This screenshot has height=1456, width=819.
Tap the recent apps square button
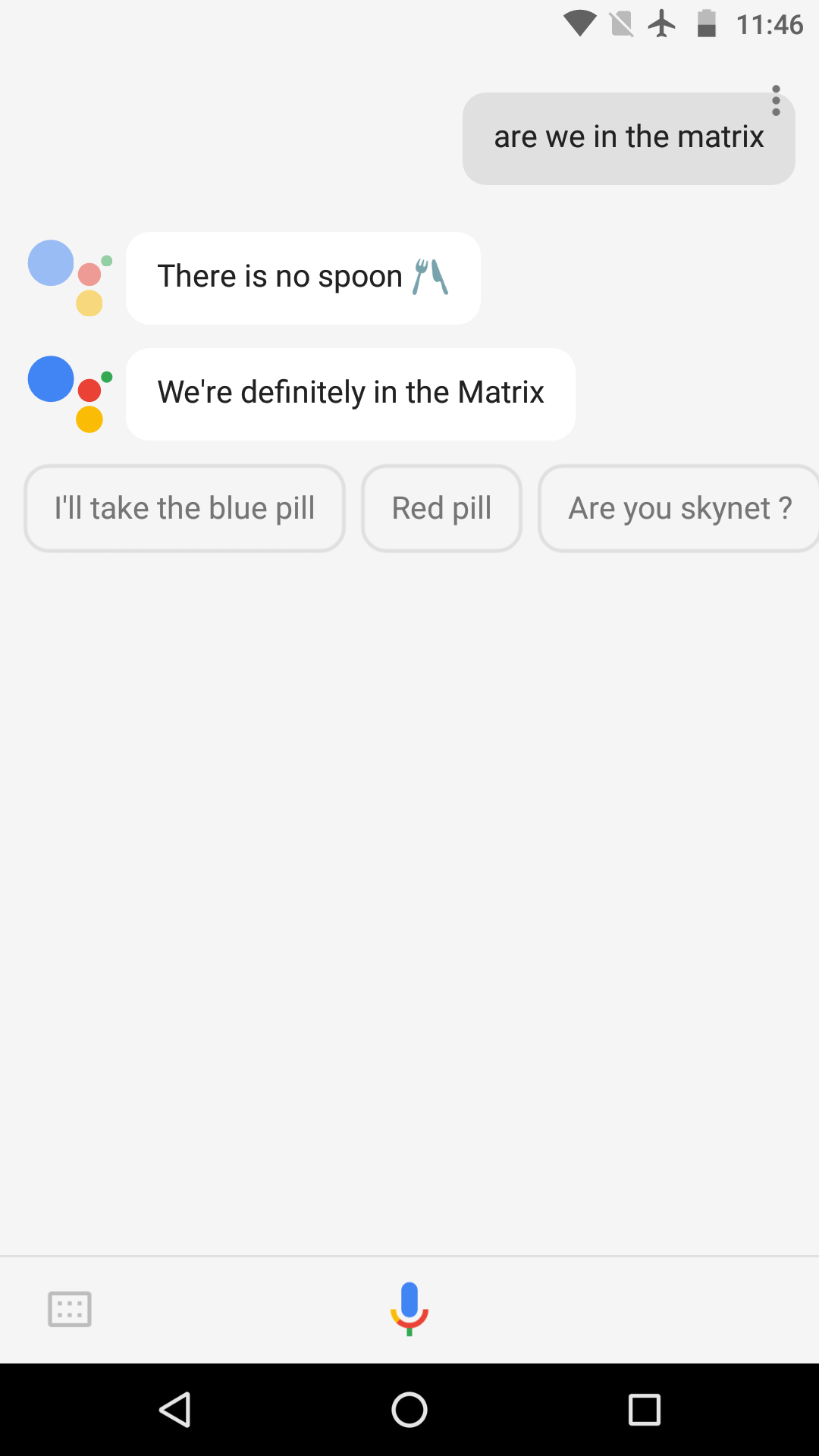(x=644, y=1410)
